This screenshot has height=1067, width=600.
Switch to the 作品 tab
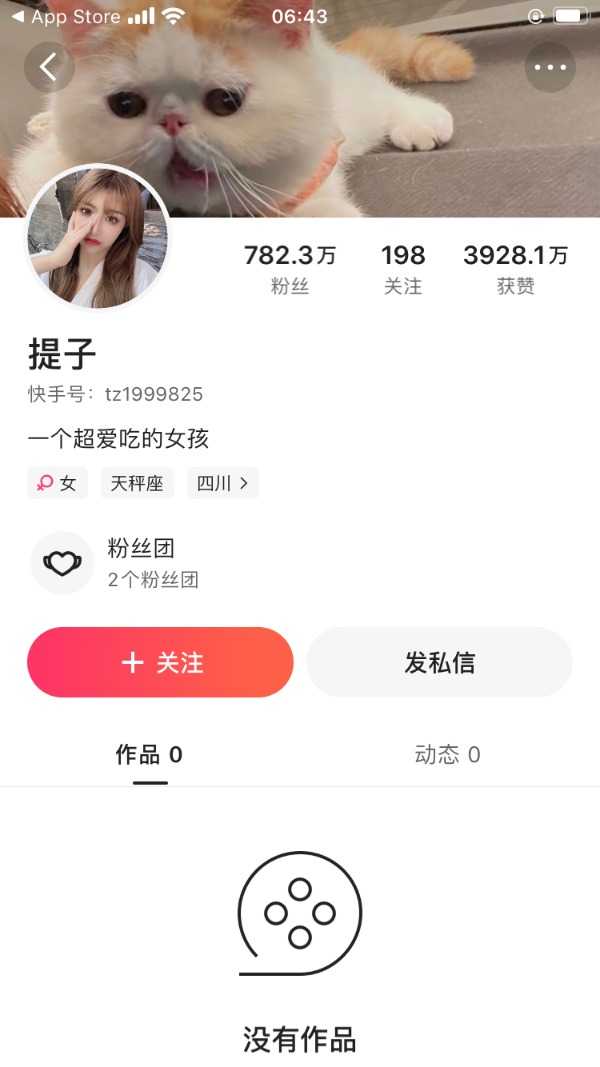click(x=149, y=755)
